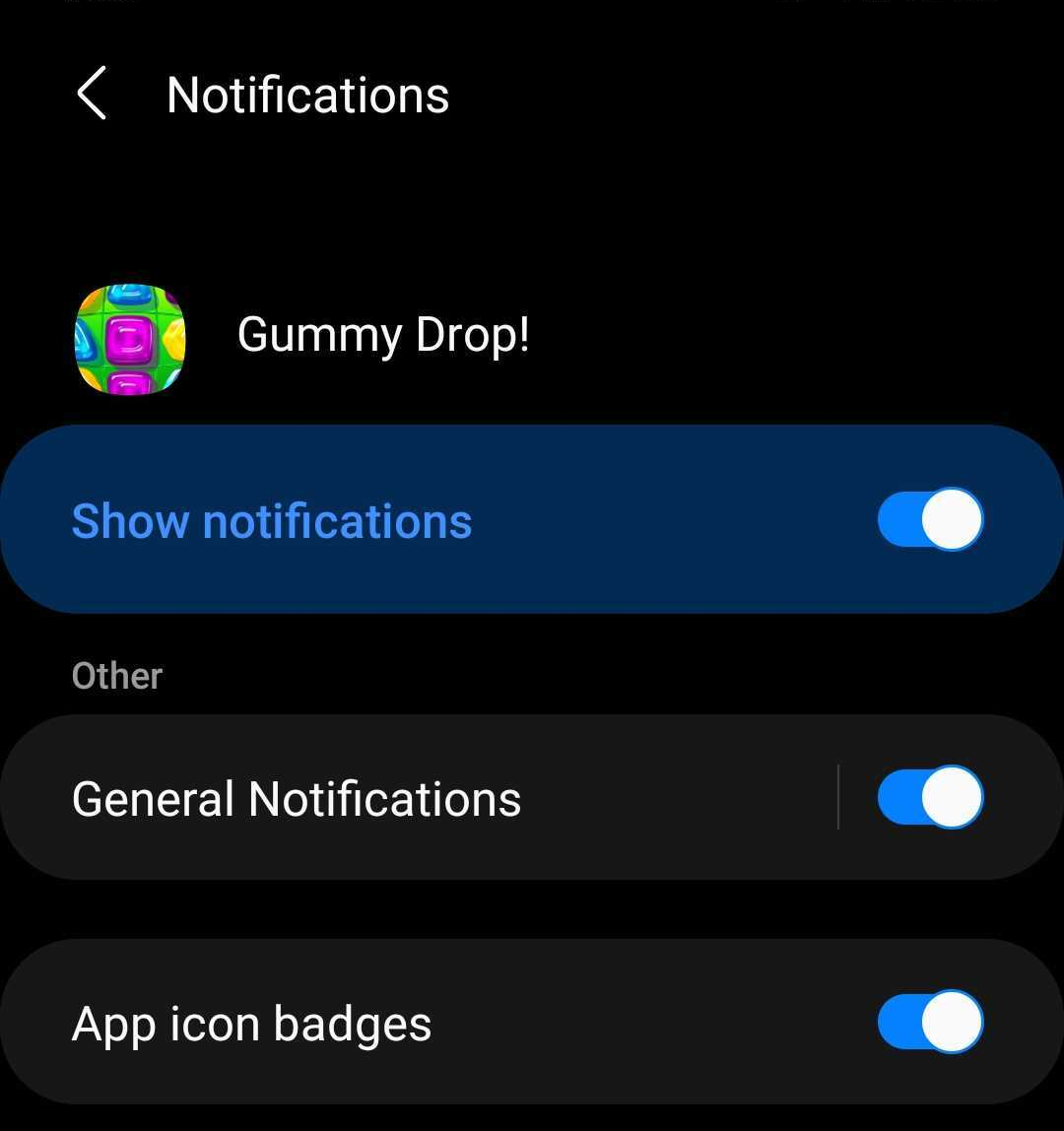Tap the Gummy Drop! game thumbnail
1064x1131 pixels.
[128, 335]
